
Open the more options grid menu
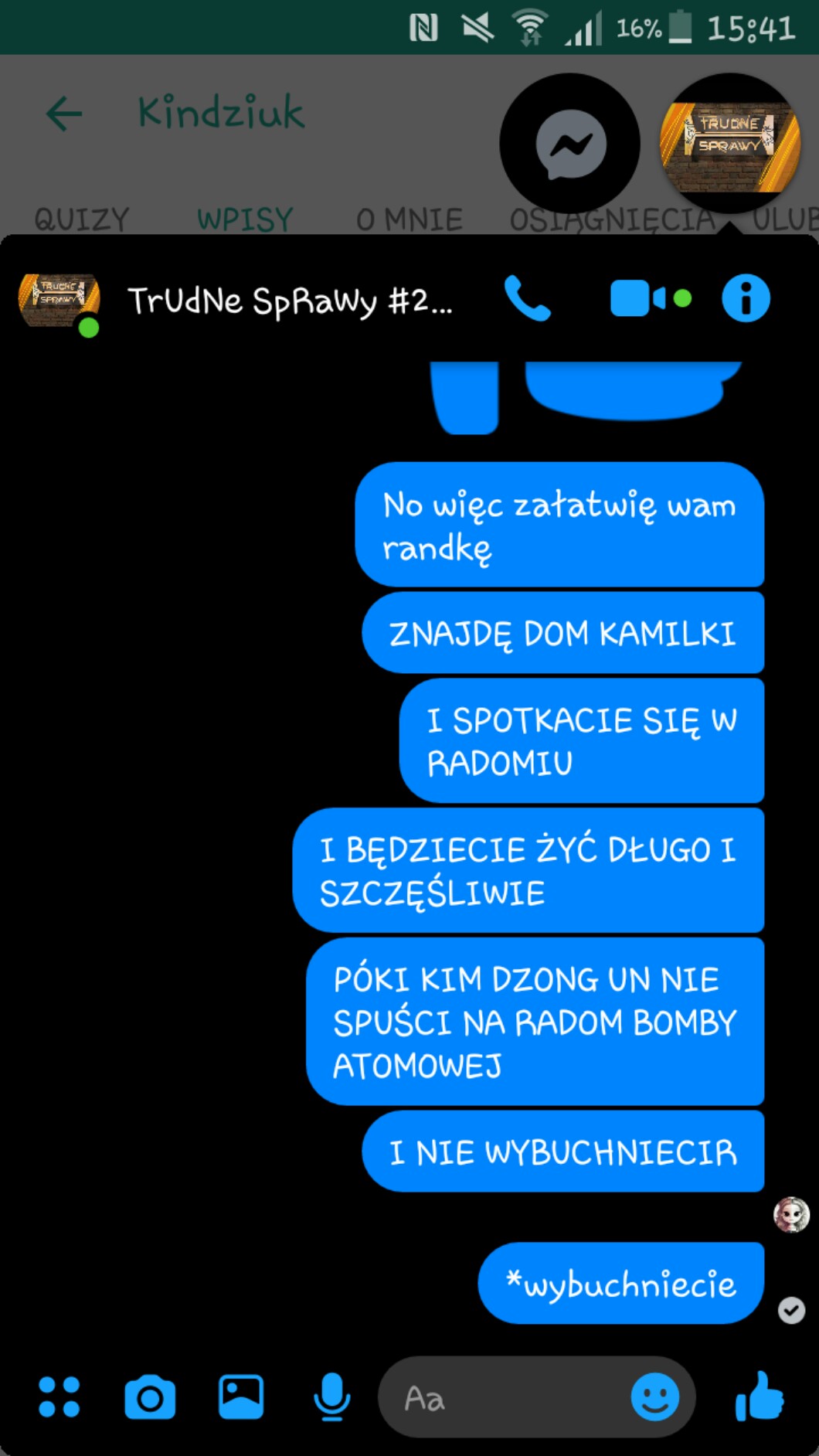[x=59, y=1397]
